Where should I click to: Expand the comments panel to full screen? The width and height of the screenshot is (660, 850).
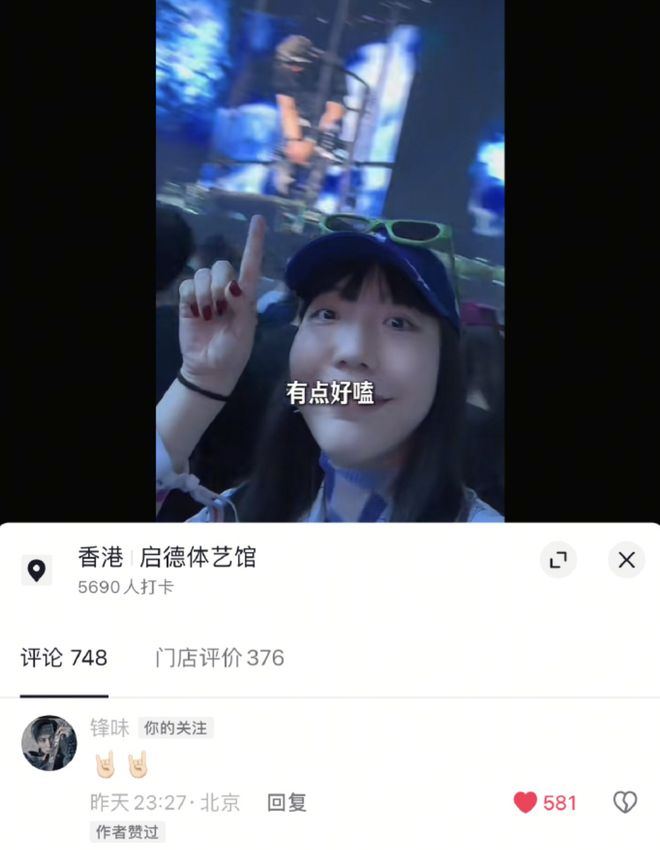point(558,560)
